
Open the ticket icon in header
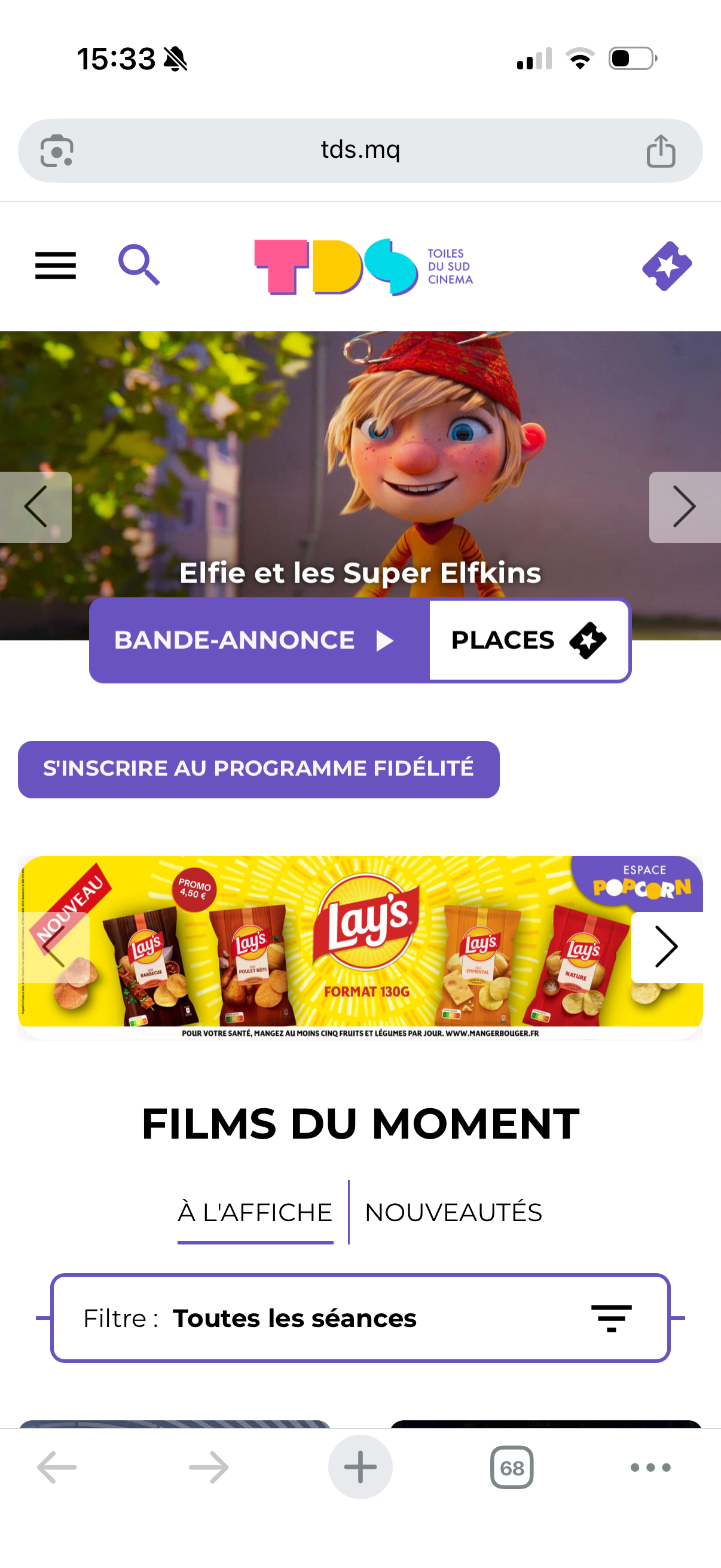(x=667, y=266)
